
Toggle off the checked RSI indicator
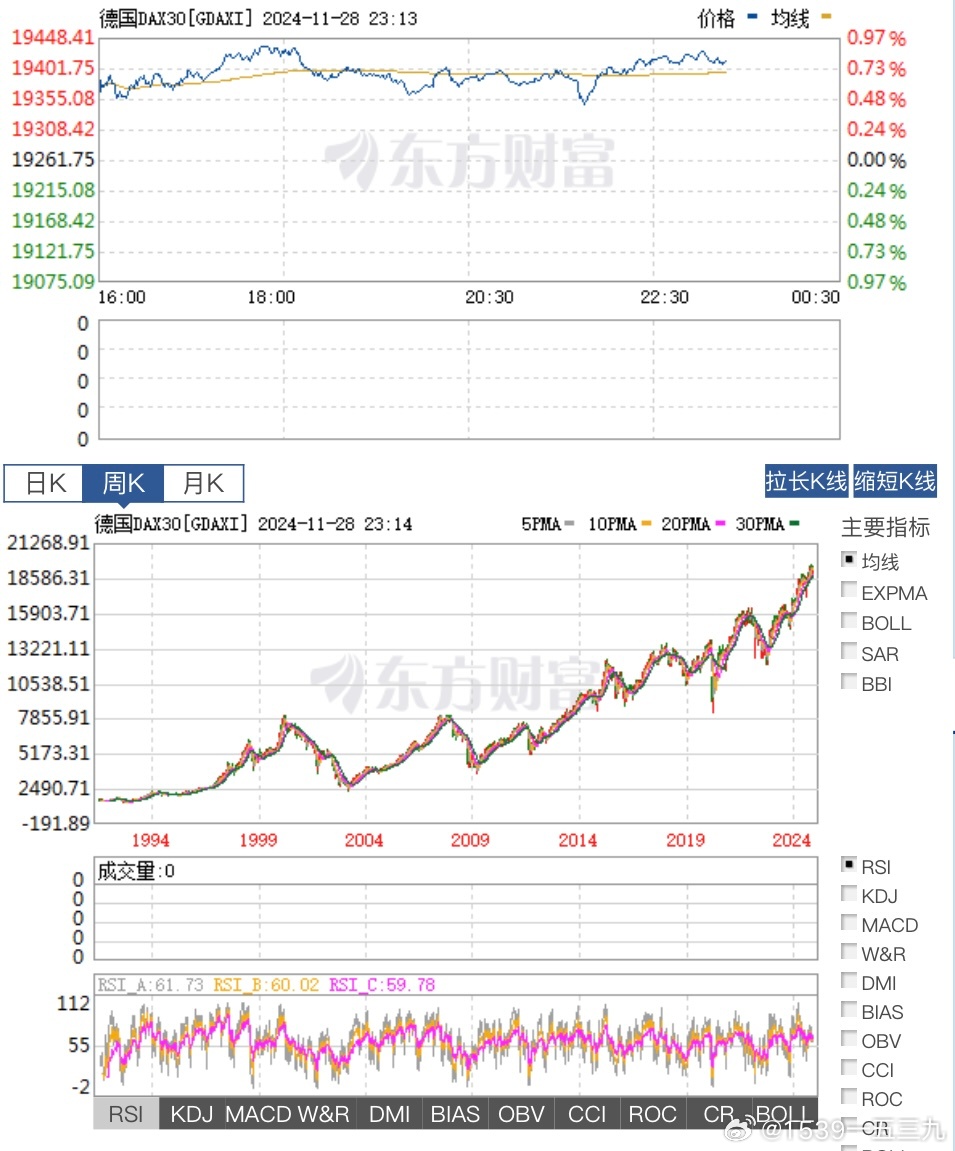click(847, 862)
